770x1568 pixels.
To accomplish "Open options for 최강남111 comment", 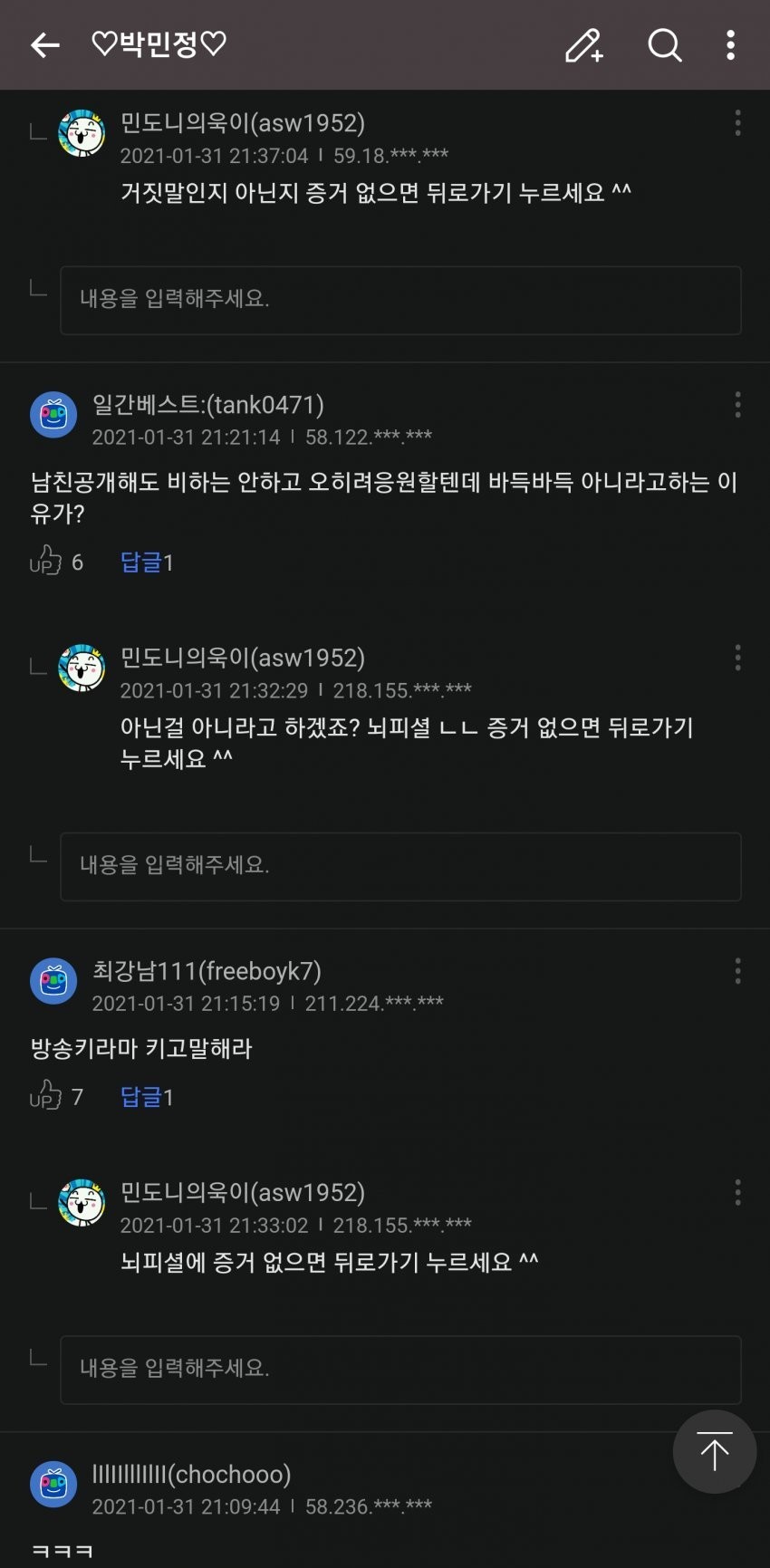I will pos(737,971).
